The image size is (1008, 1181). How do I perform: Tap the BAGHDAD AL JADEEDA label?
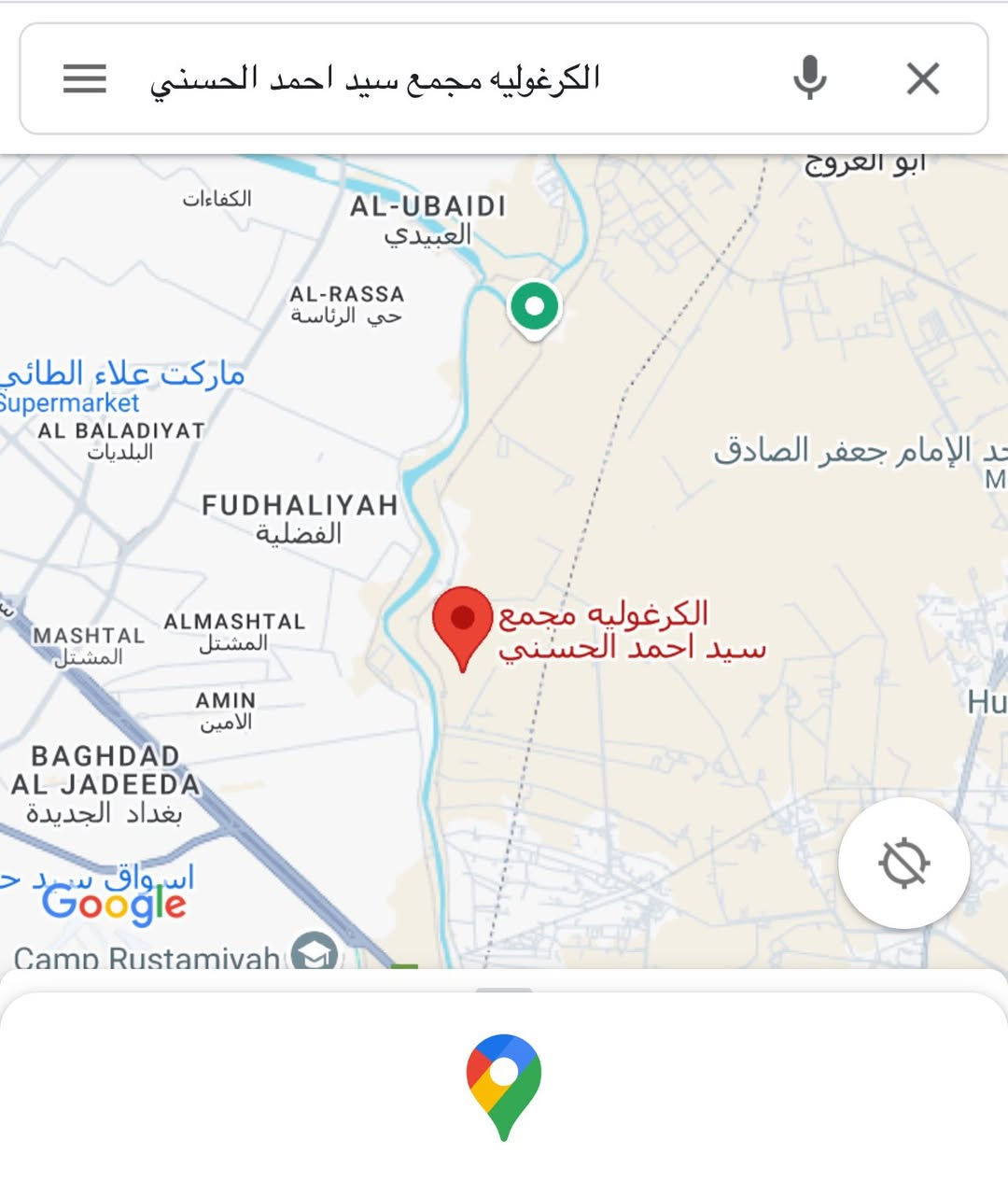pyautogui.click(x=105, y=784)
